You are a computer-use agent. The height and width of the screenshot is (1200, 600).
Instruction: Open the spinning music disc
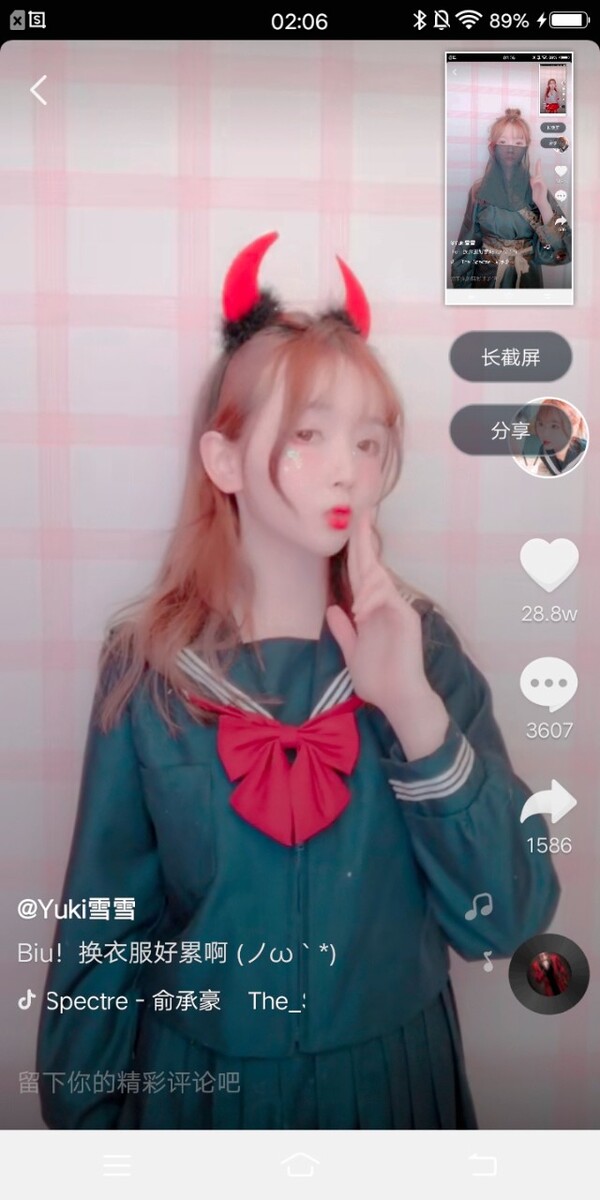[549, 974]
